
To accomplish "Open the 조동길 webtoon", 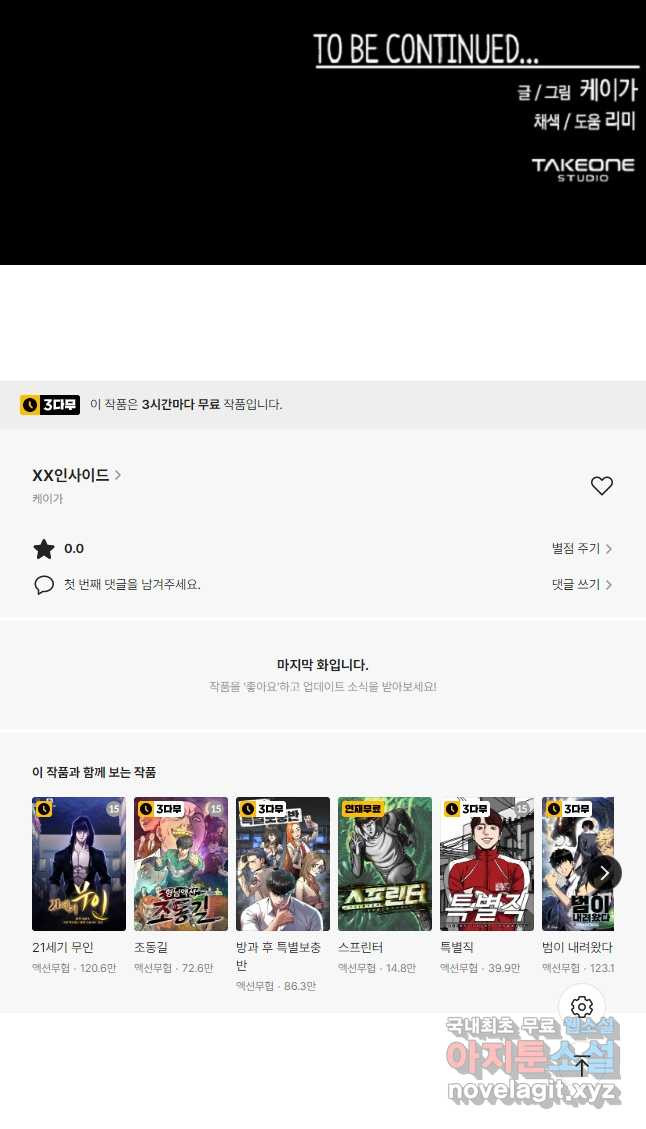I will 181,864.
